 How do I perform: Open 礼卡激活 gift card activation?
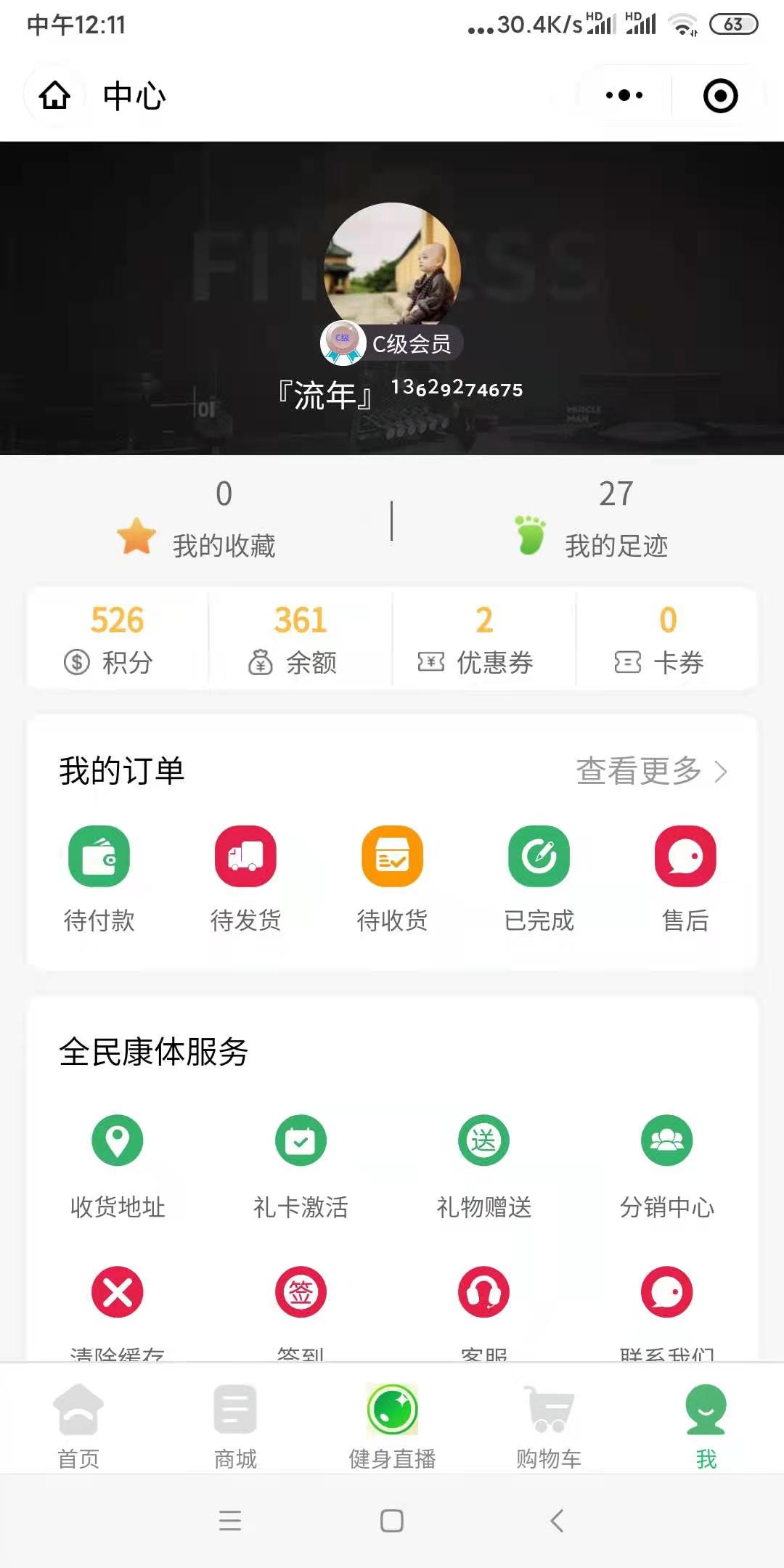point(301,1165)
